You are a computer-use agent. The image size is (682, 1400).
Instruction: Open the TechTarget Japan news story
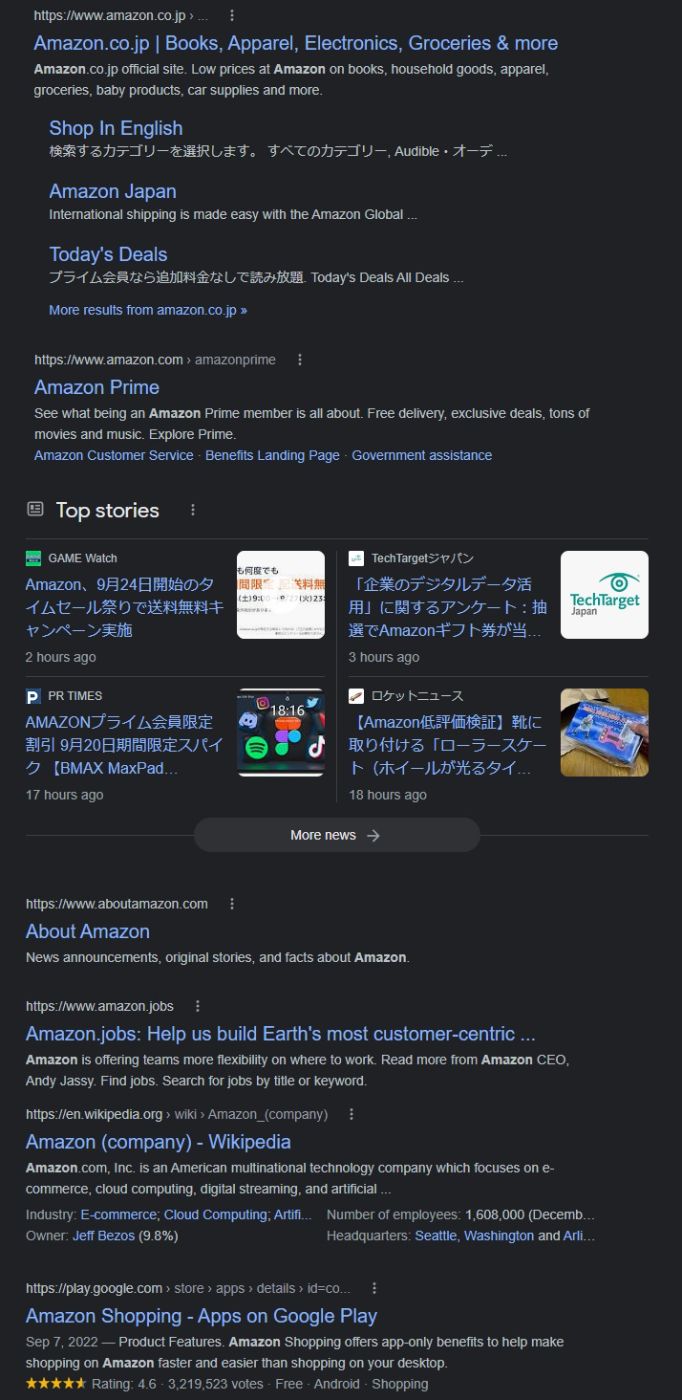coord(447,607)
